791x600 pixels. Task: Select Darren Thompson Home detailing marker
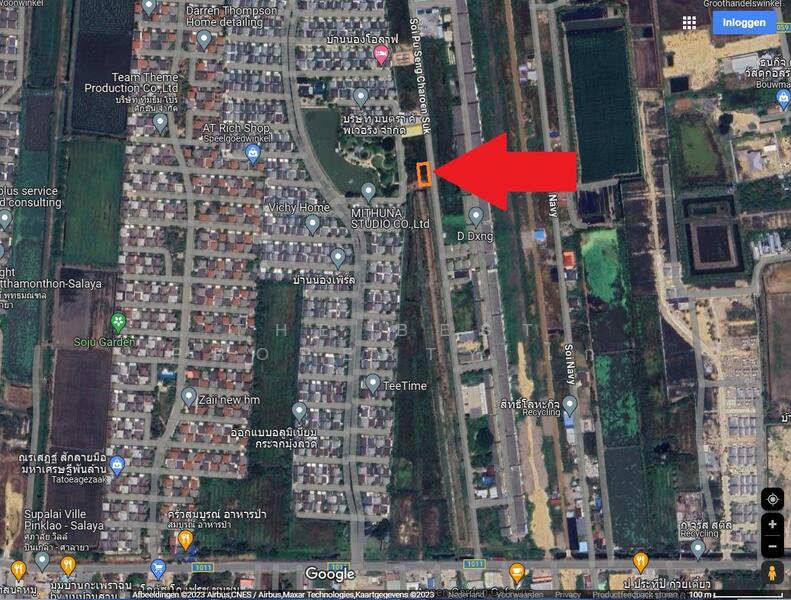point(204,40)
